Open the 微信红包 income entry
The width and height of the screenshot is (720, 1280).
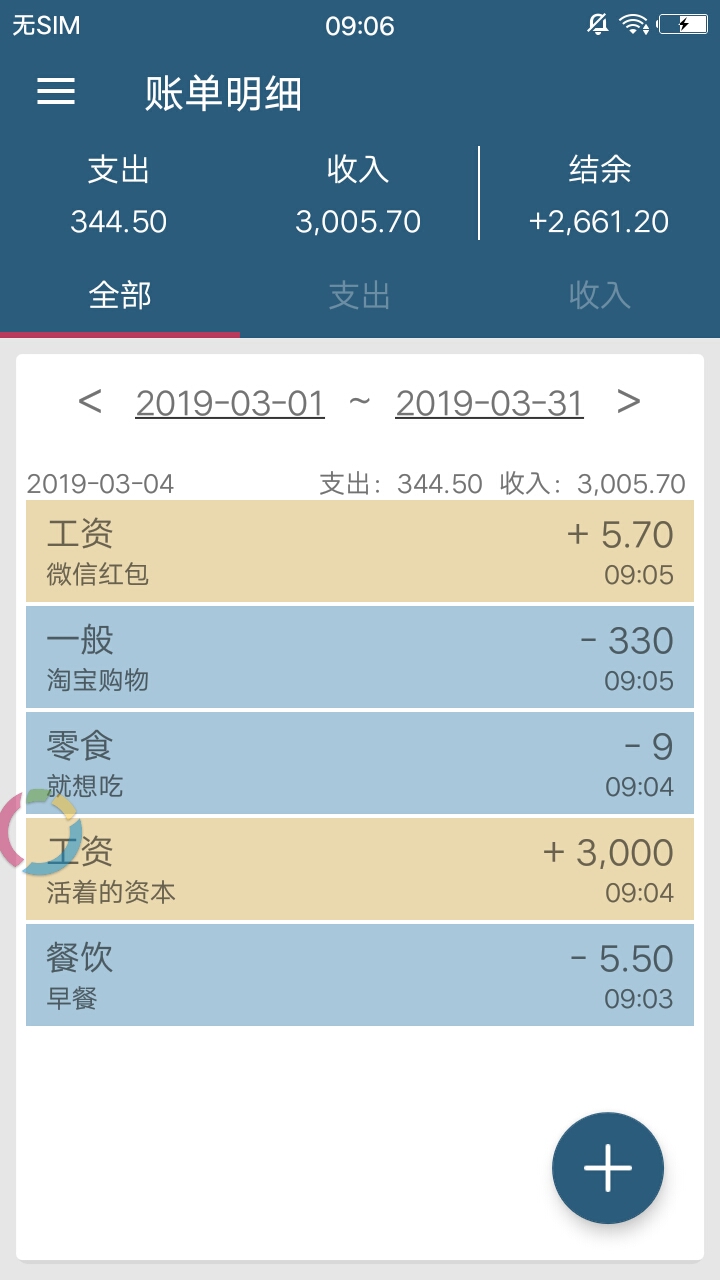tap(360, 551)
